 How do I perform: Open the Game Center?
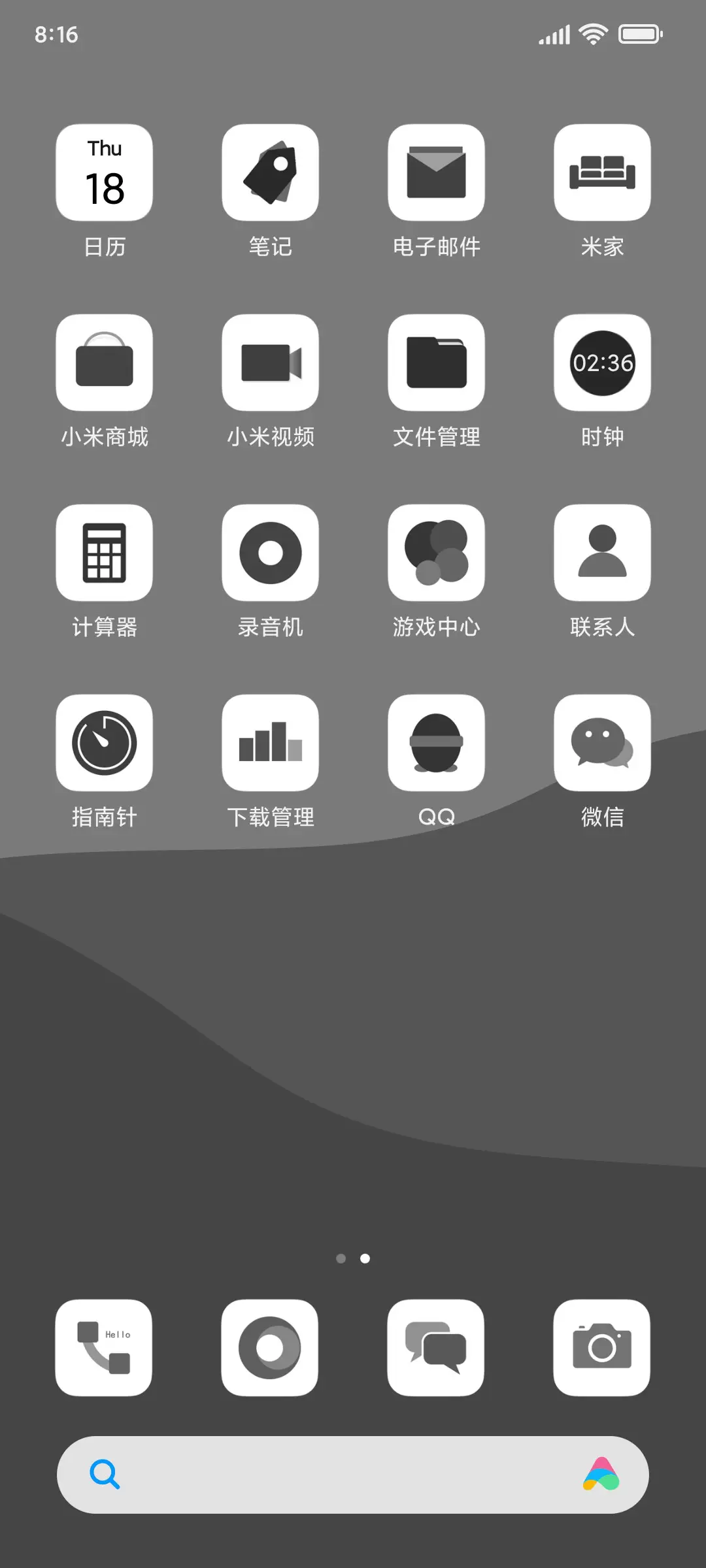coord(436,552)
